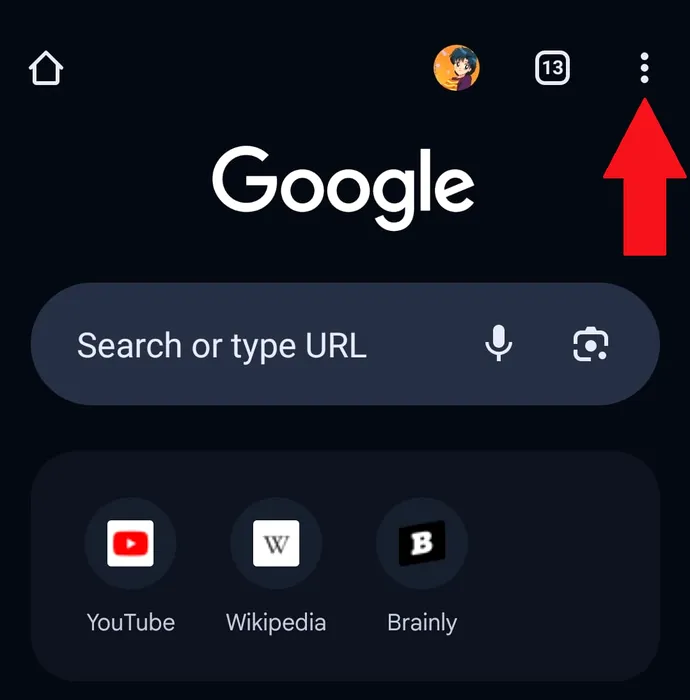Go to the home page icon

coord(46,69)
